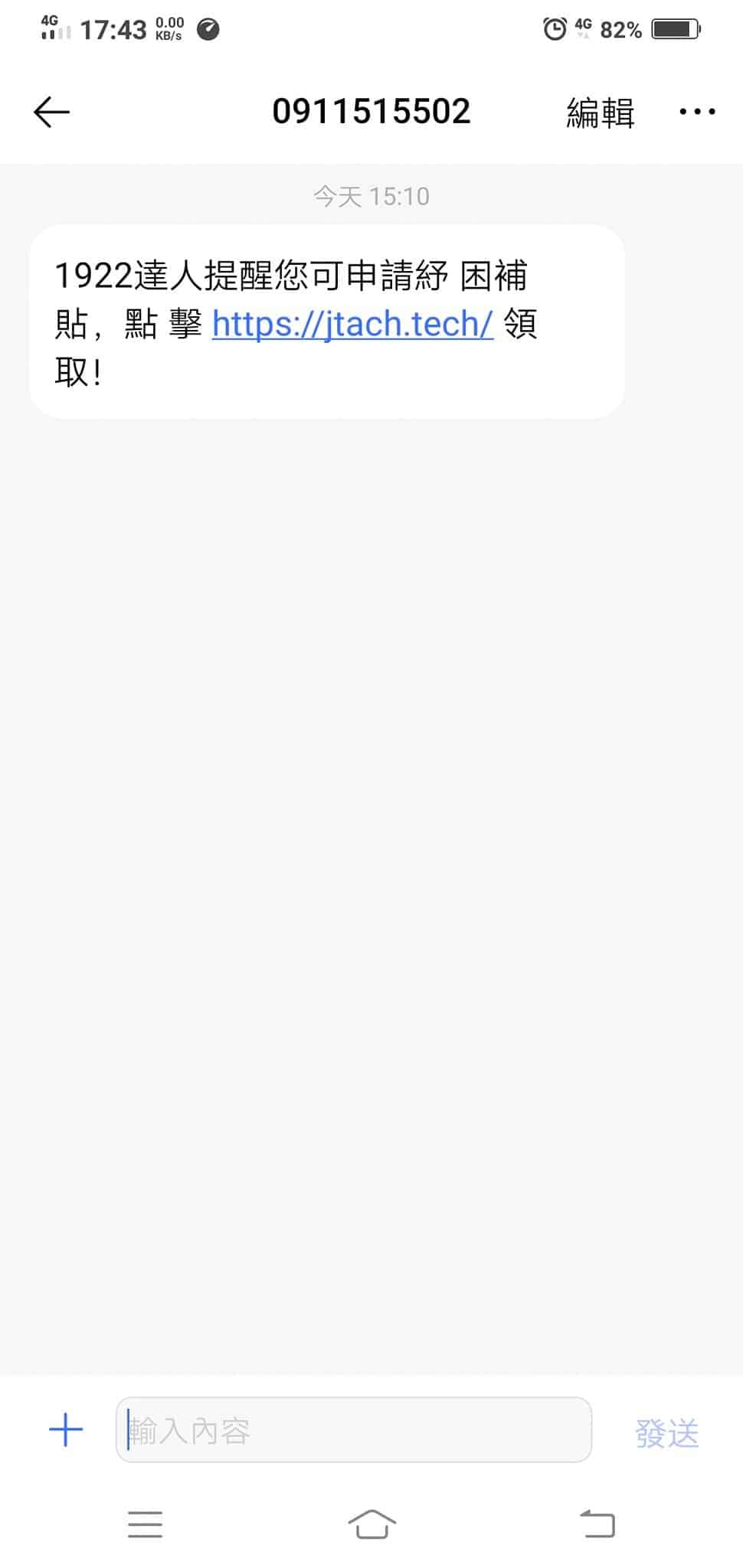Go back using the top-left arrow
This screenshot has height=1568, width=743.
(x=52, y=113)
